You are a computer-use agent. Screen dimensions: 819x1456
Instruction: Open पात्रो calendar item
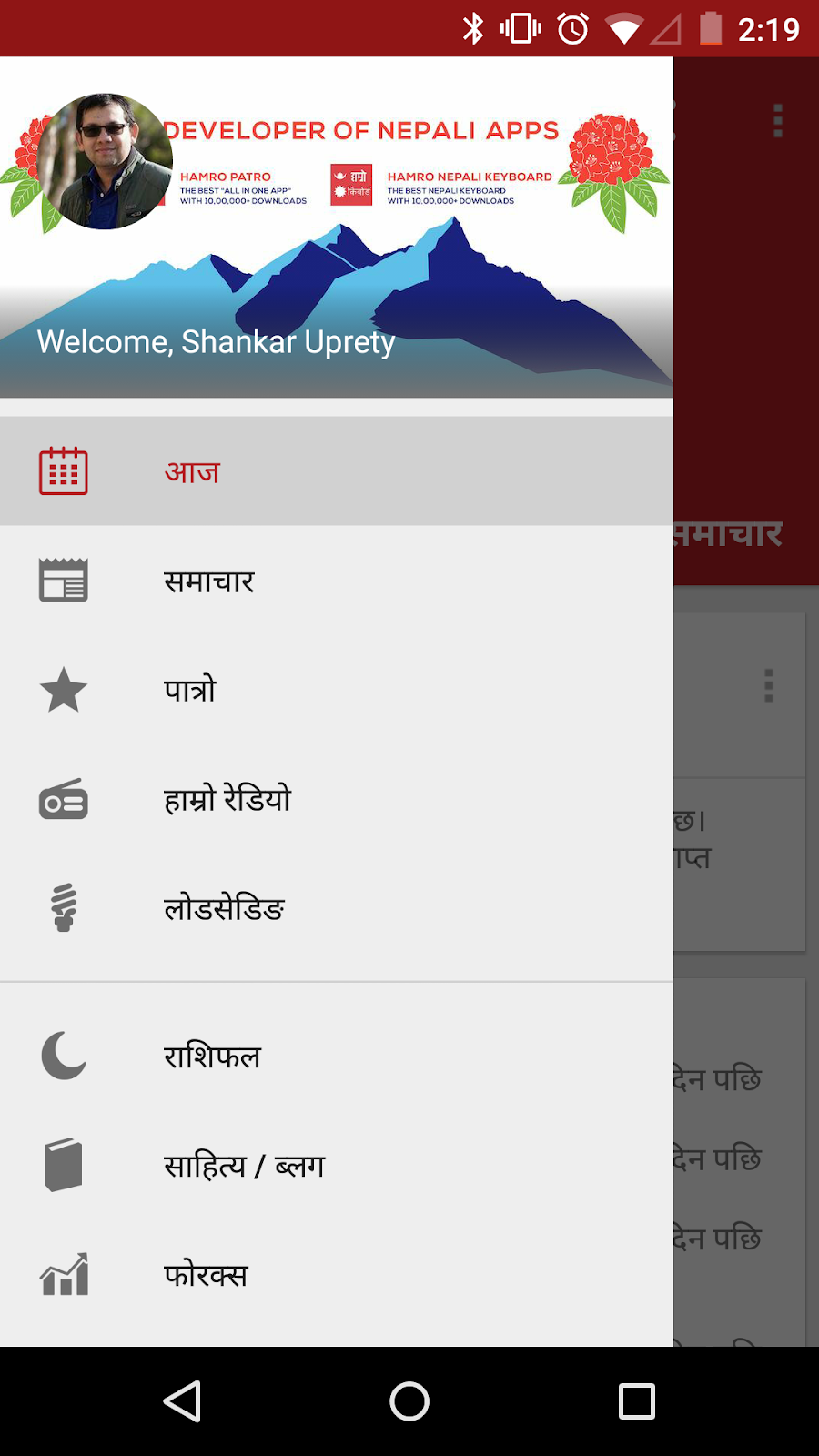tap(337, 690)
